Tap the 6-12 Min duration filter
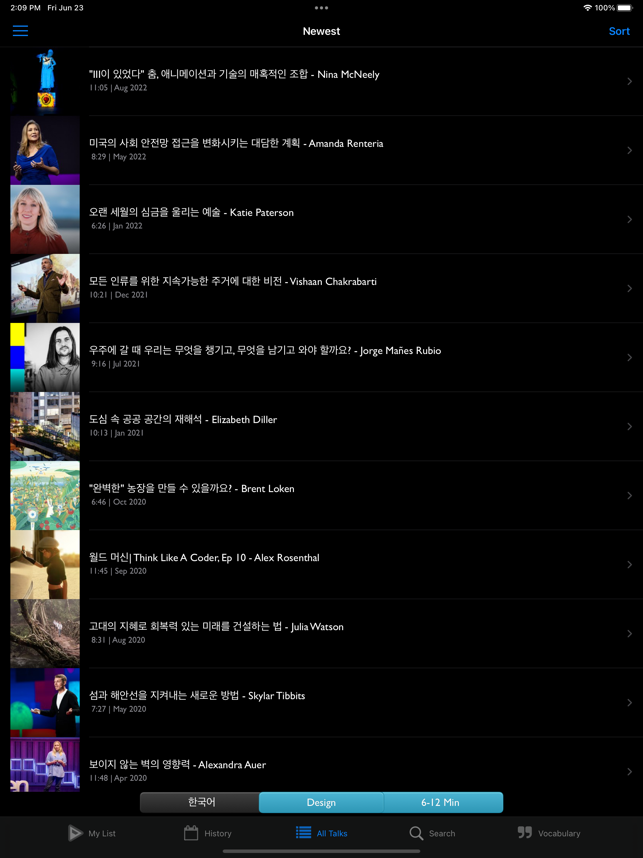 440,802
